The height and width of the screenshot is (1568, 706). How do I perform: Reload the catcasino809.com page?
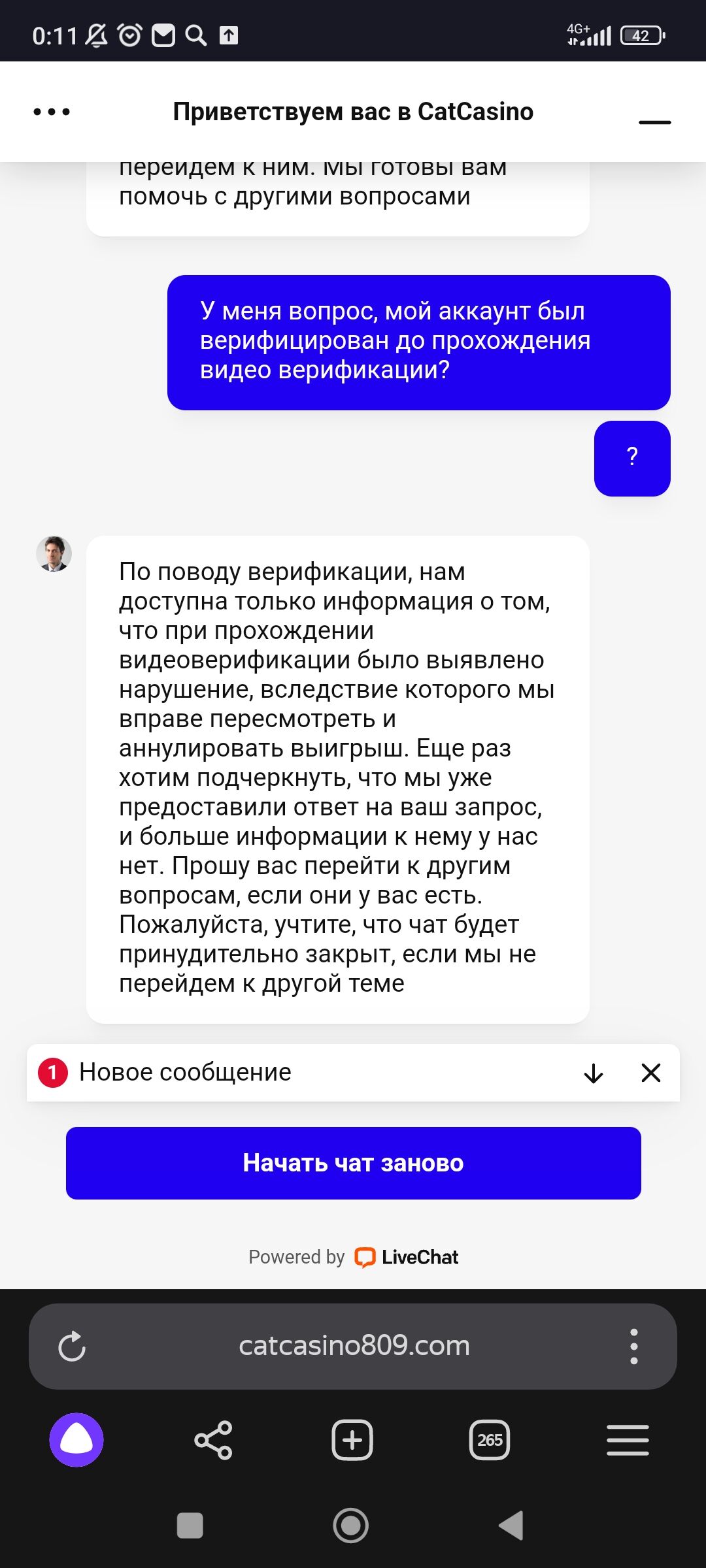[x=72, y=1346]
